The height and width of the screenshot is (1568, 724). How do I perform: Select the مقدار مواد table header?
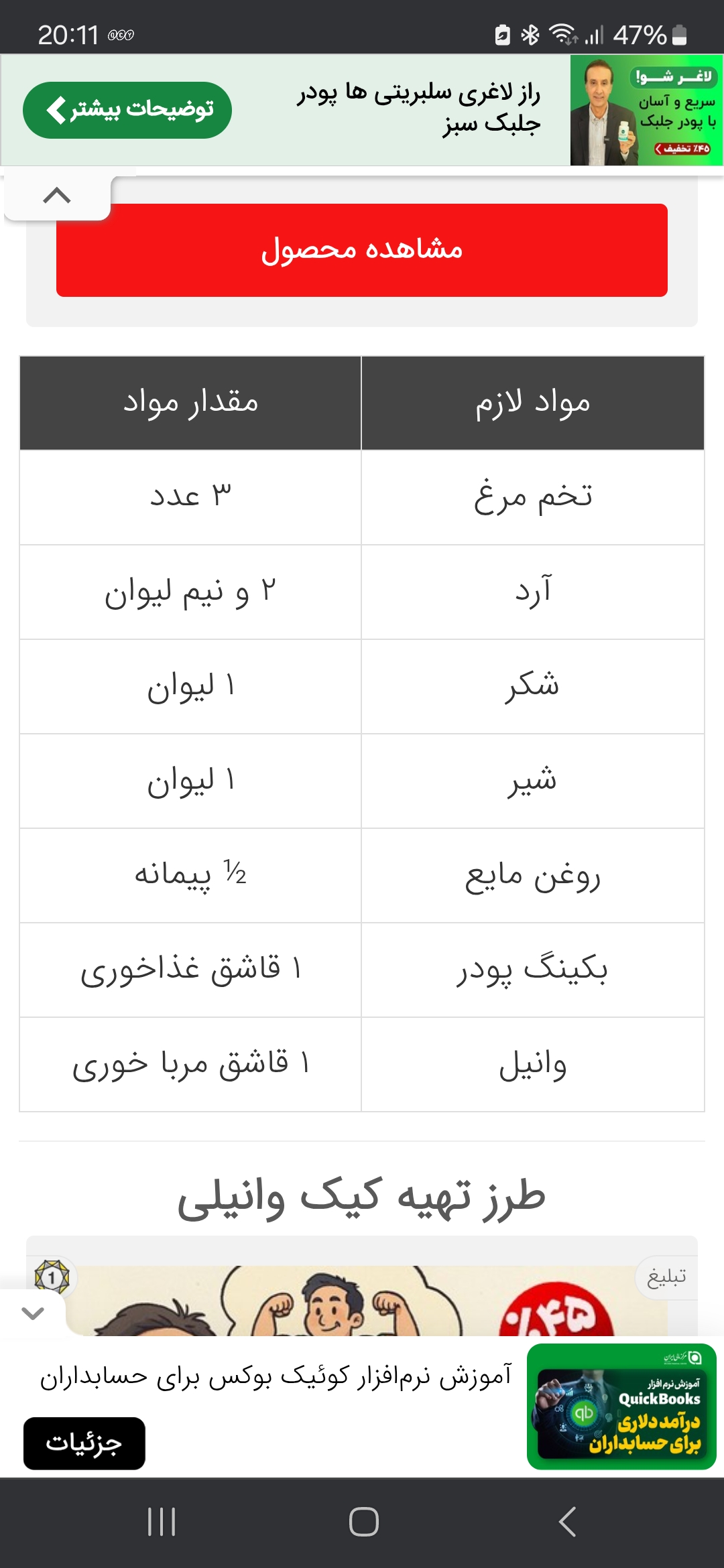190,403
